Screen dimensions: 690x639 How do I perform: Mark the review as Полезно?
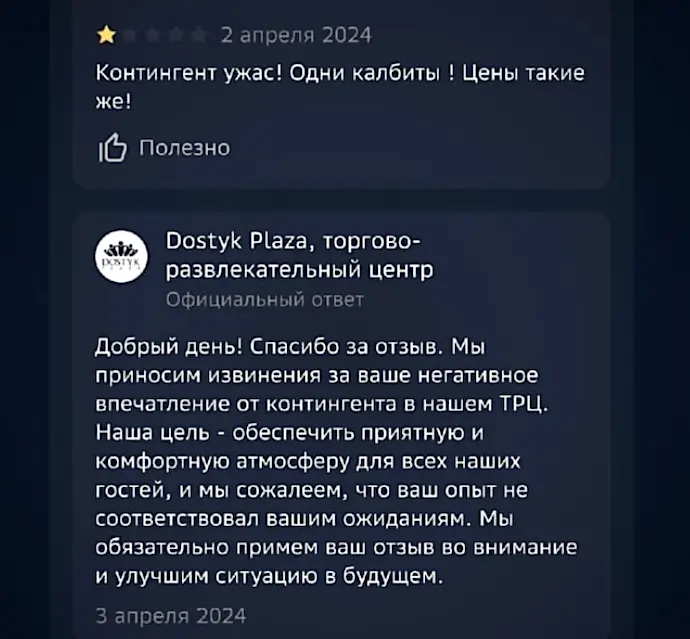(164, 148)
